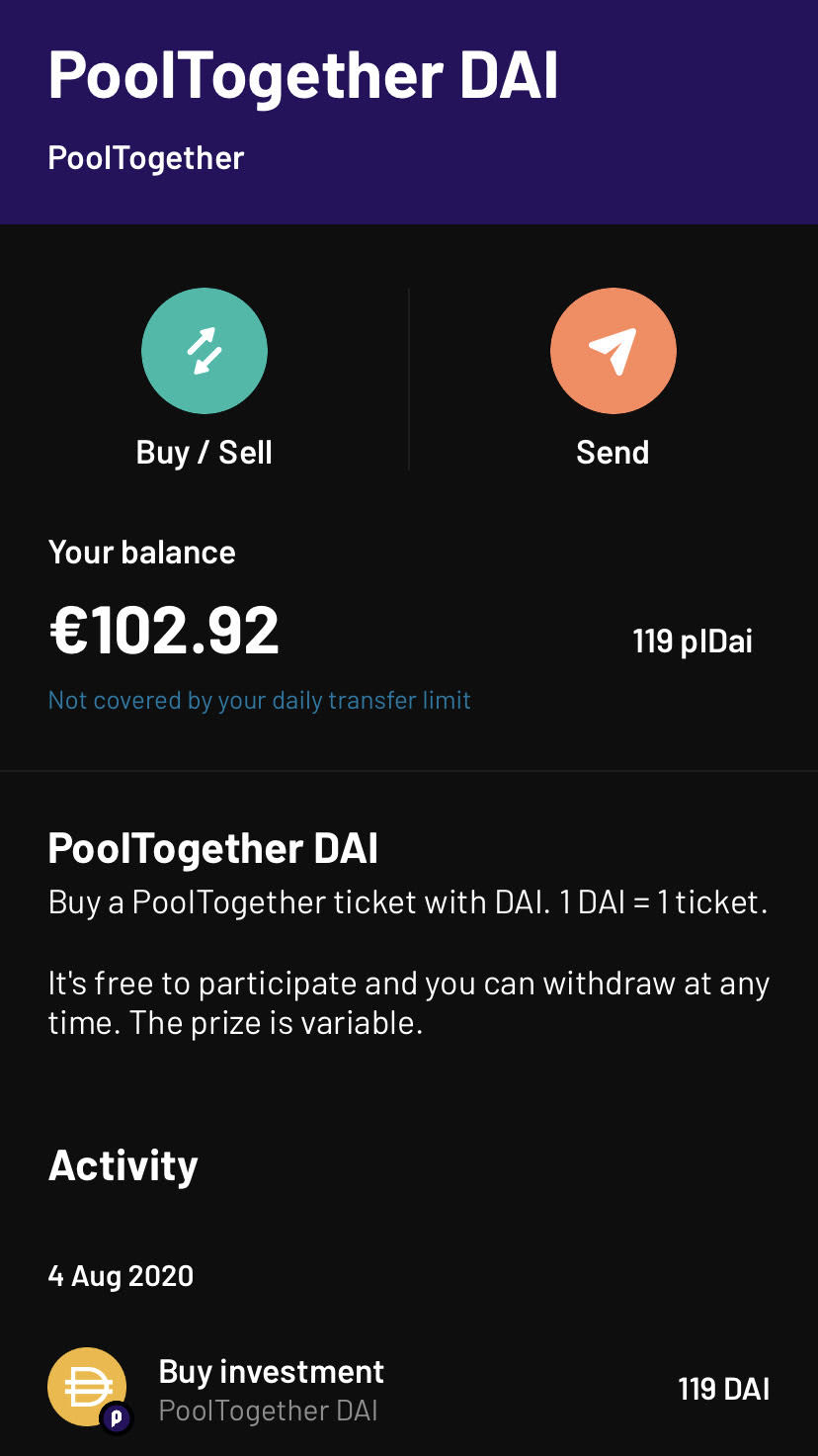Tap the teal exchange icon above Buy / Sell
Image resolution: width=818 pixels, height=1456 pixels.
click(204, 351)
